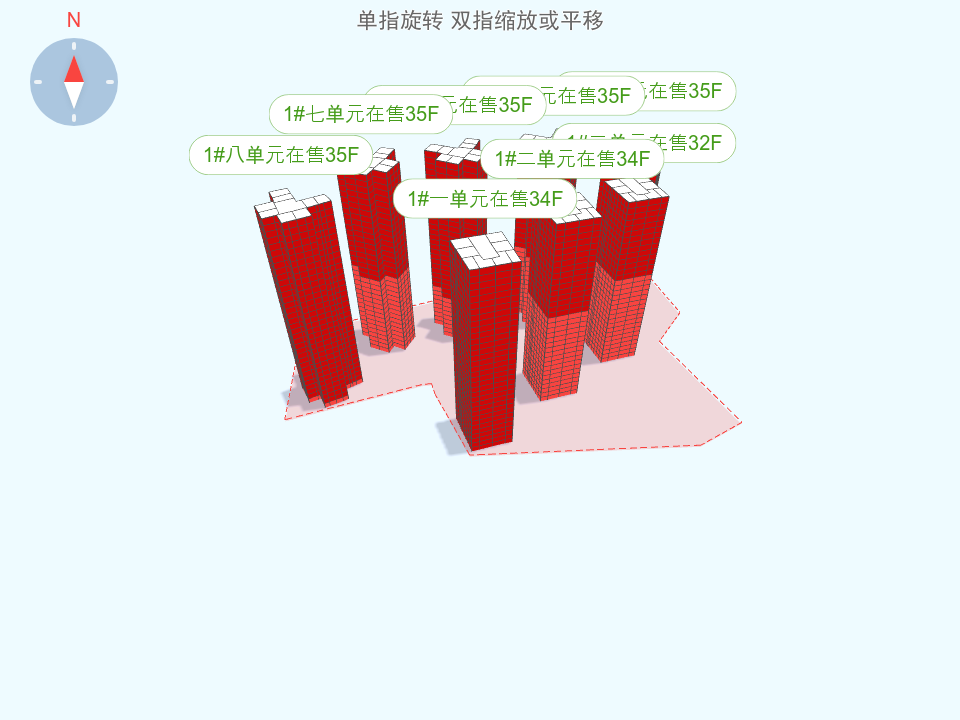The width and height of the screenshot is (960, 720).
Task: Tap the 1#二单元在售34F label
Action: [x=572, y=159]
